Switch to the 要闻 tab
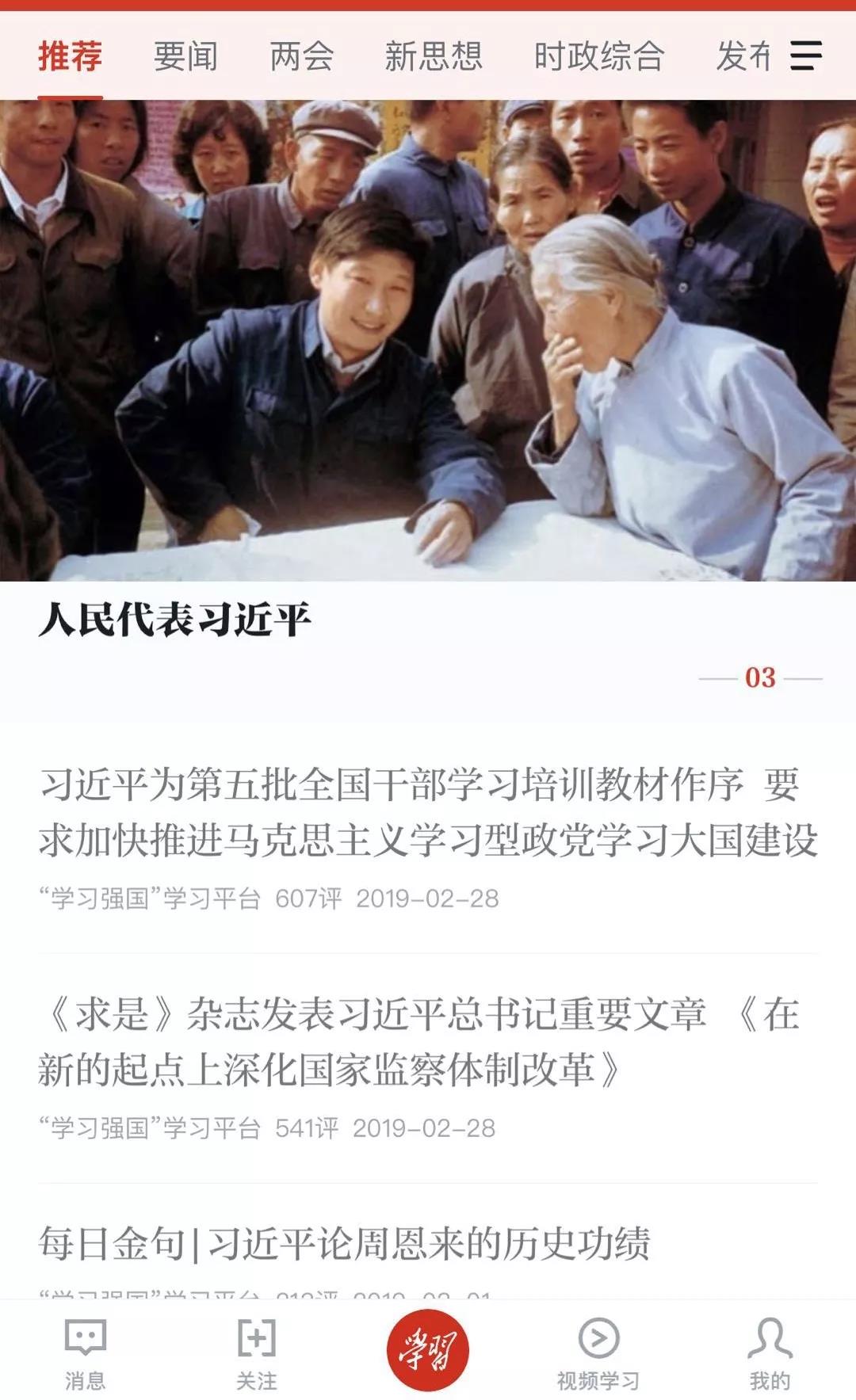 point(185,56)
